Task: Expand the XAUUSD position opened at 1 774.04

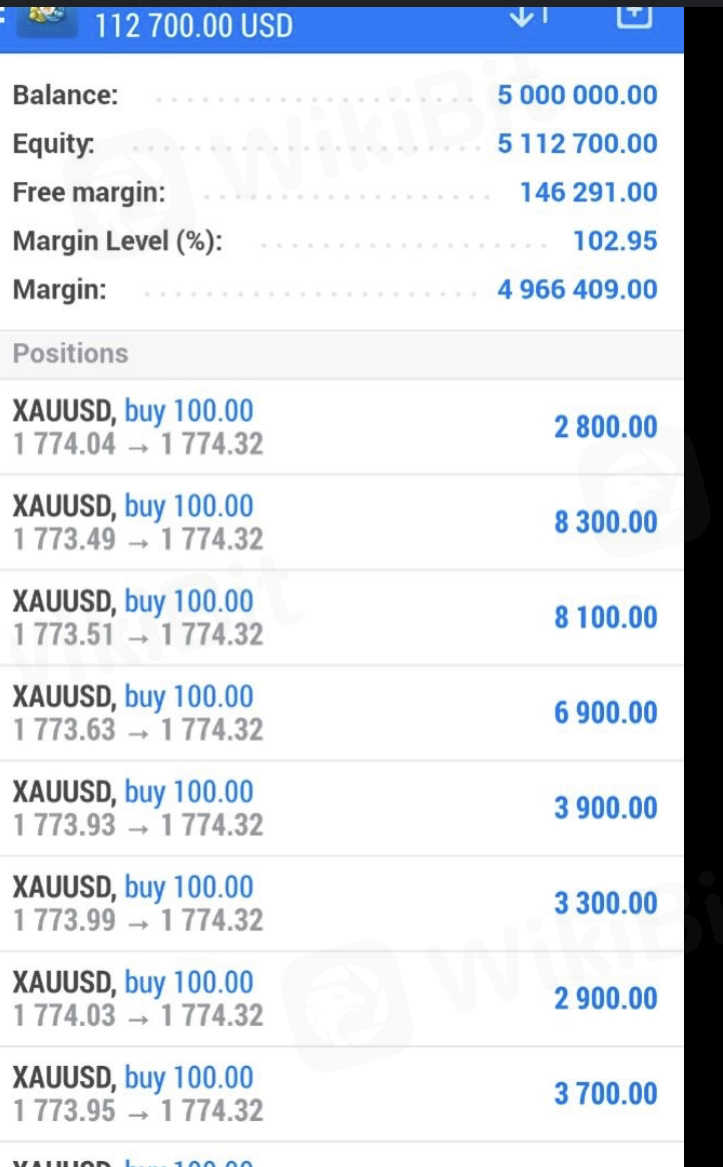Action: [x=340, y=427]
